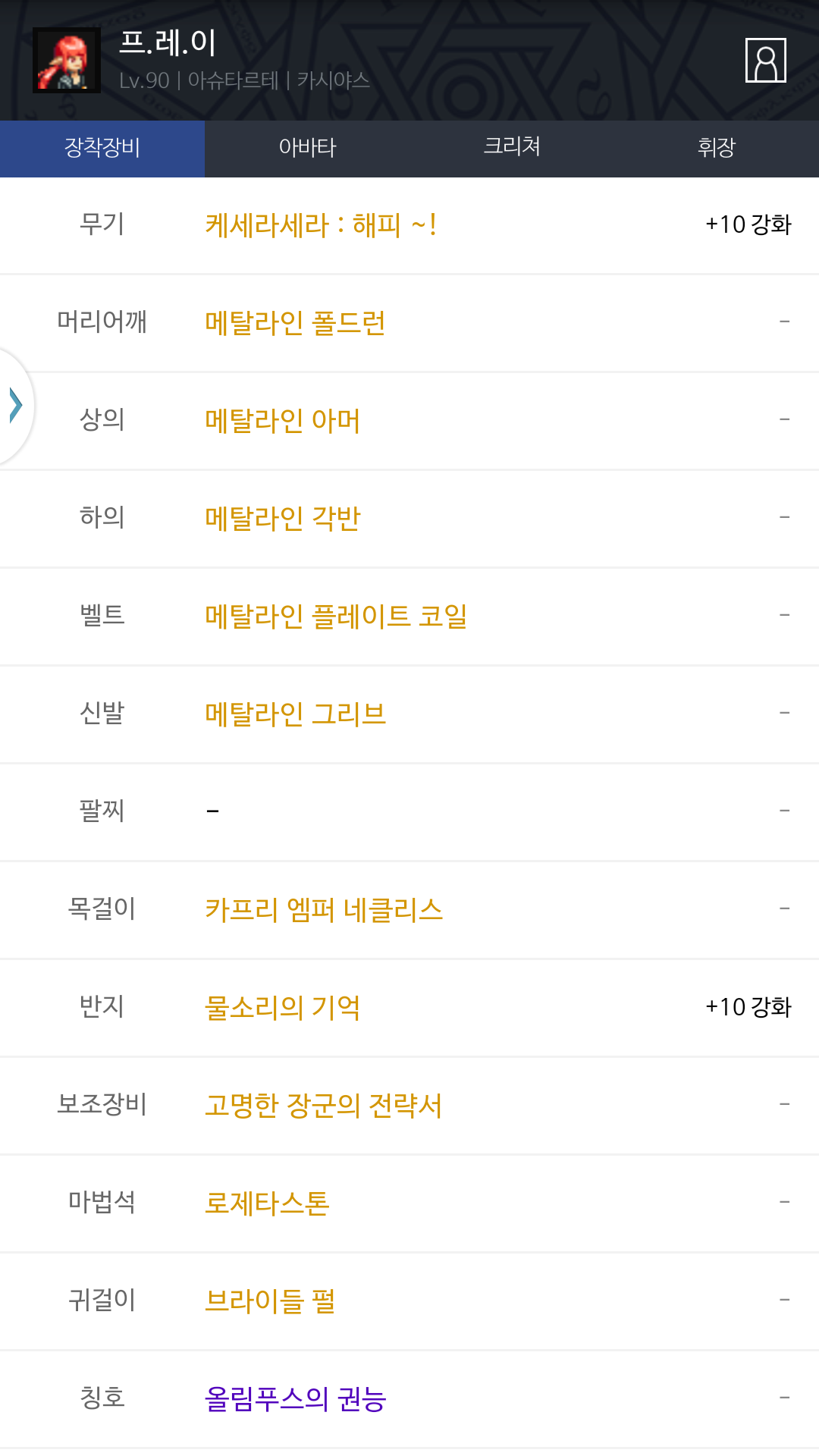Switch to the 크리쳐 tab
Screen dimensions: 819x1456
pyautogui.click(x=512, y=148)
